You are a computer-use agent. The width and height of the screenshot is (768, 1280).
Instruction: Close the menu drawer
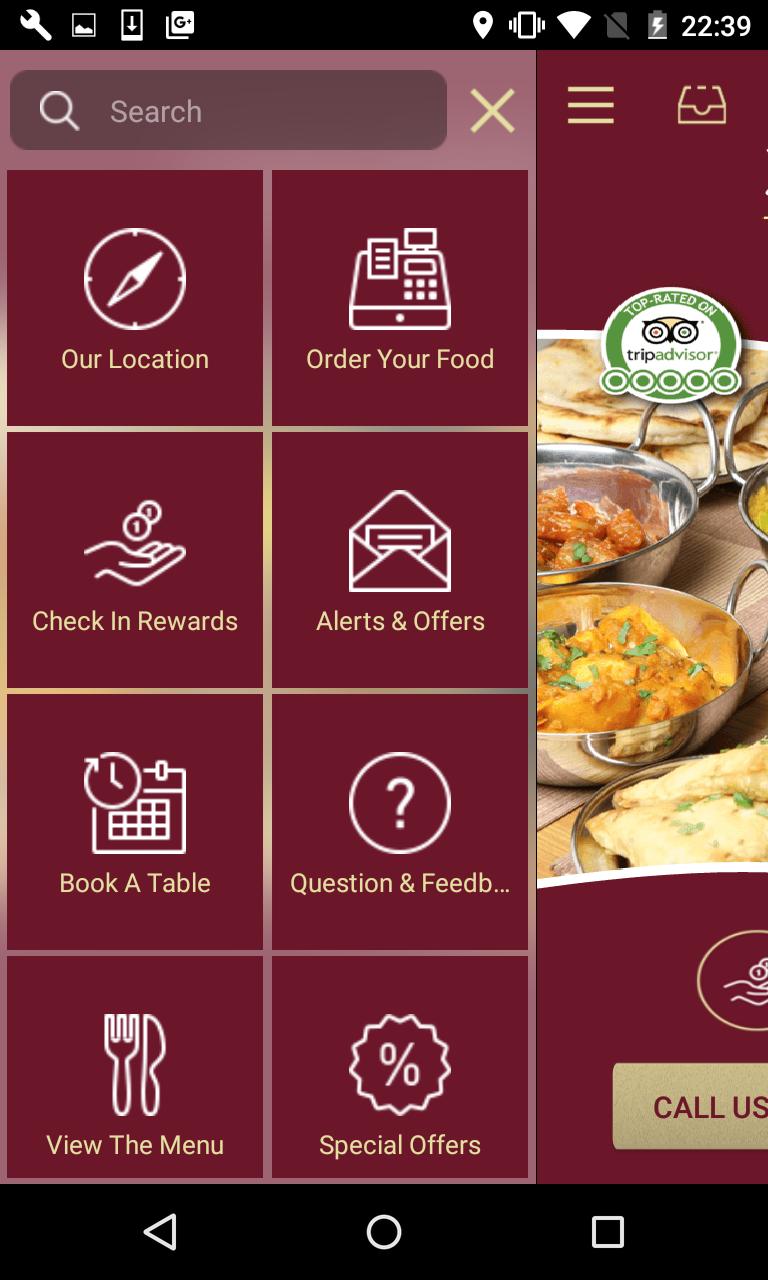[x=492, y=111]
